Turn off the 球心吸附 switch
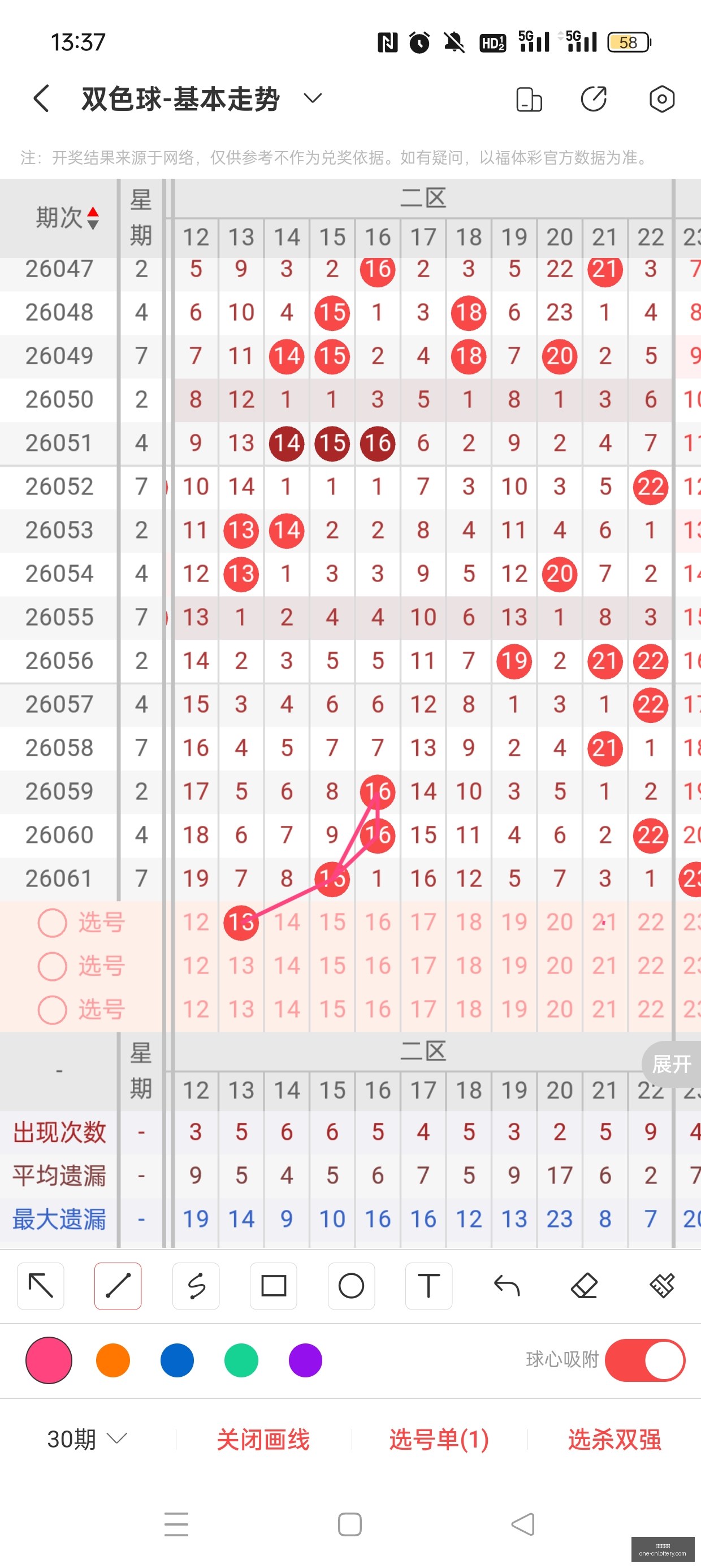The width and height of the screenshot is (701, 1568). tap(645, 1360)
